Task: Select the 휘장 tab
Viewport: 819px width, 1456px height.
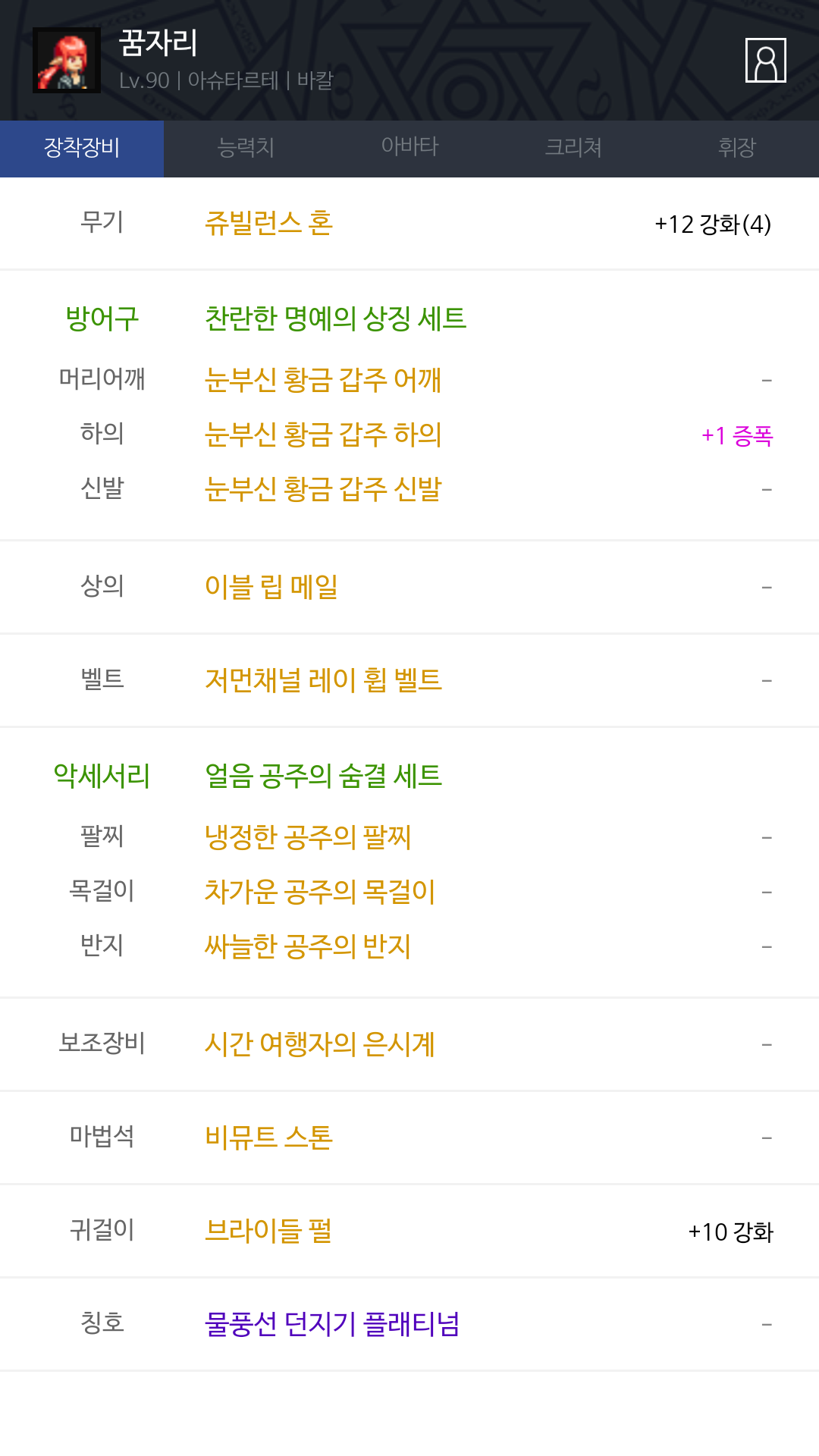Action: [x=737, y=148]
